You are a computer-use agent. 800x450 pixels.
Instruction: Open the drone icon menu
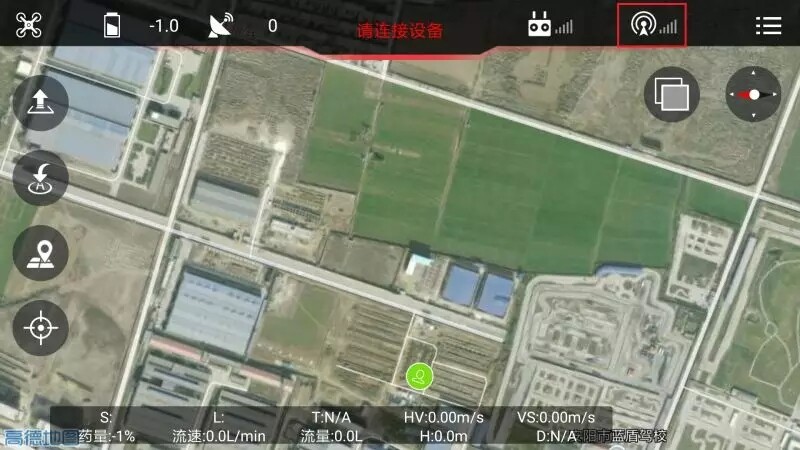29,25
